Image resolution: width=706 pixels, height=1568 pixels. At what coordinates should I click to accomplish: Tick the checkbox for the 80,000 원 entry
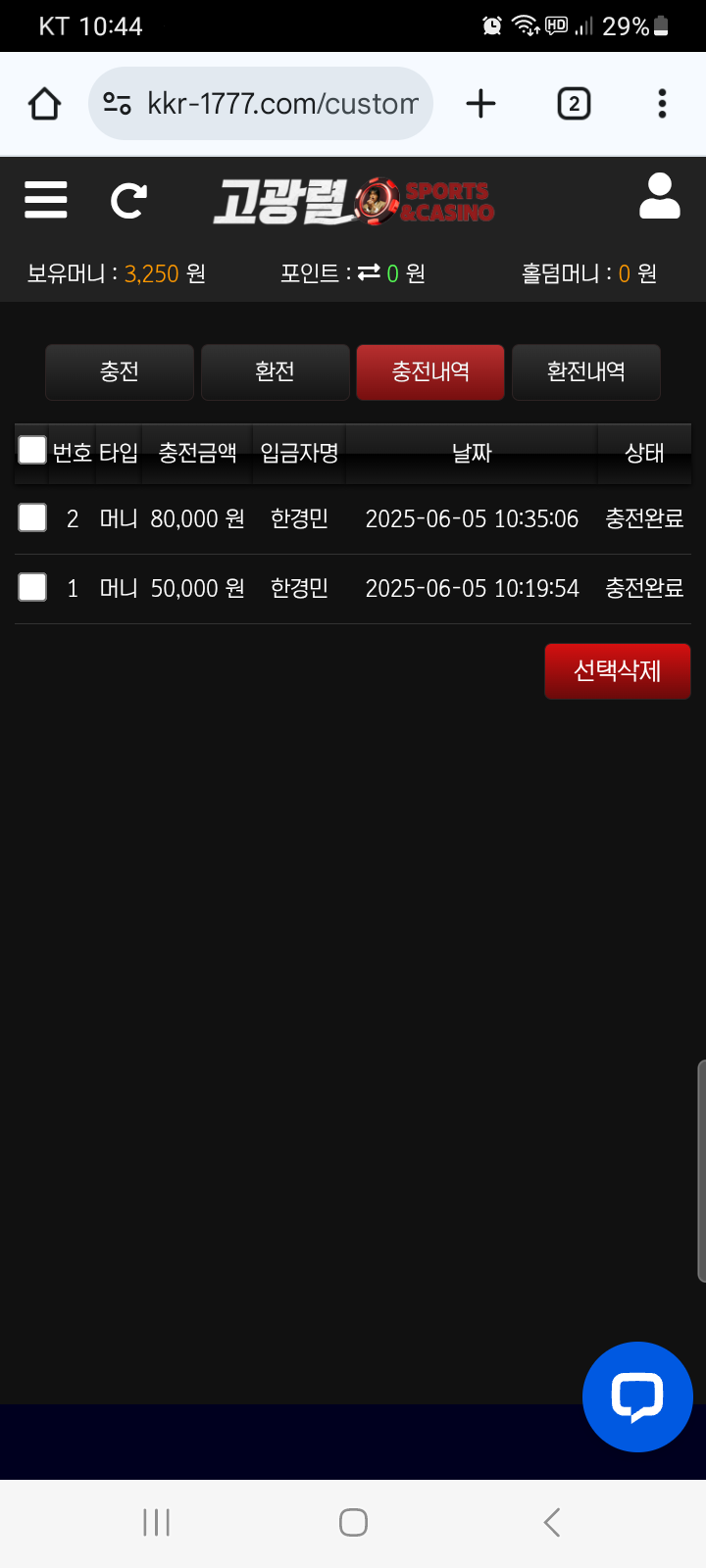[32, 517]
